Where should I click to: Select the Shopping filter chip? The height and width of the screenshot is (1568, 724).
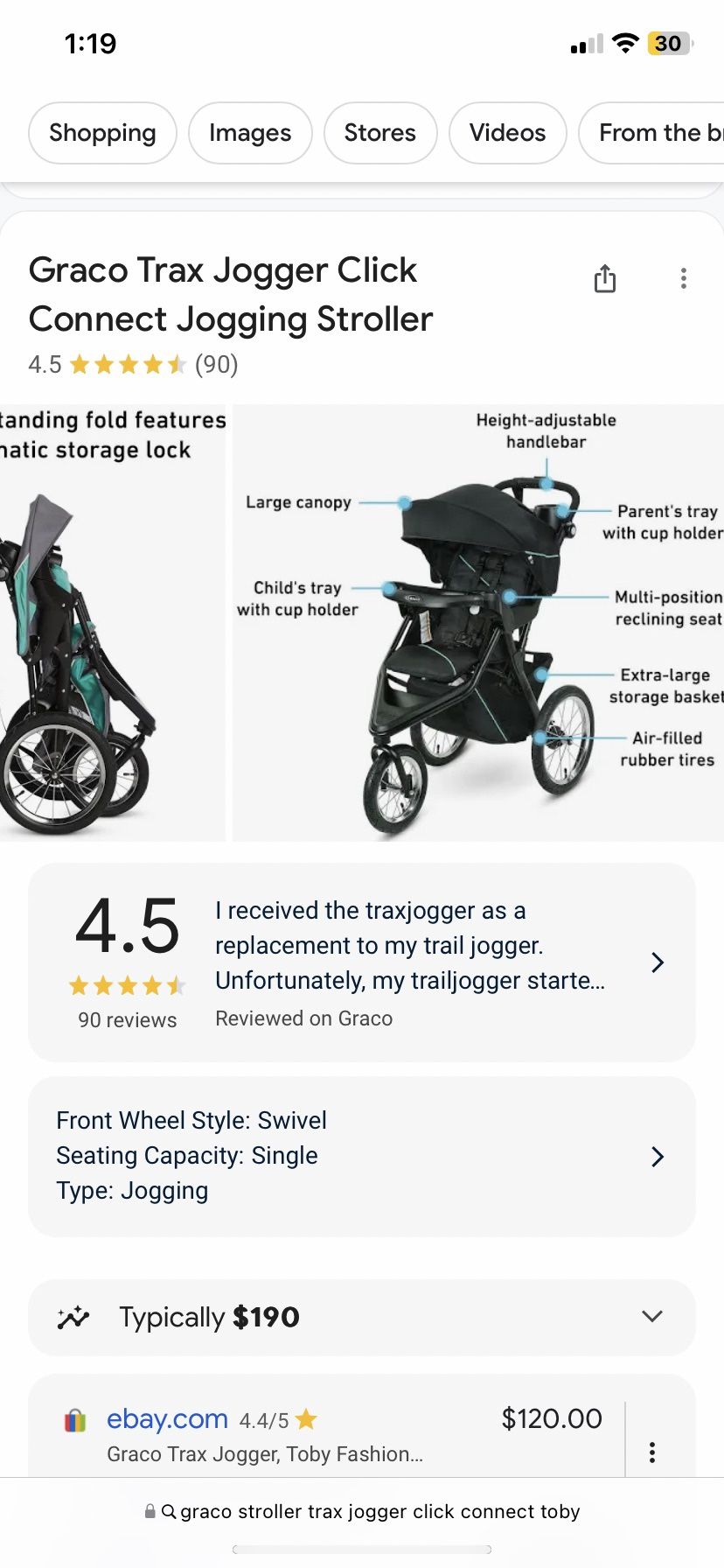point(102,133)
